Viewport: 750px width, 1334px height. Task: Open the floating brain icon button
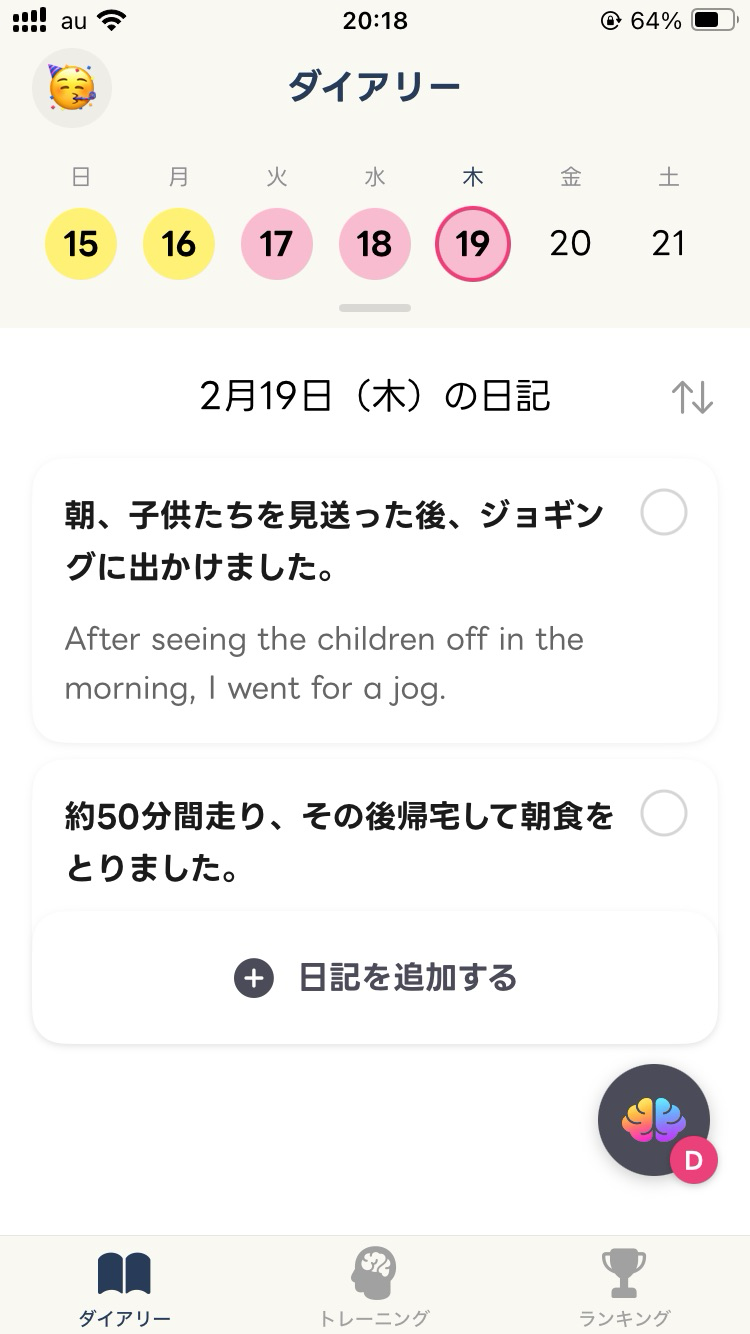click(x=653, y=1119)
